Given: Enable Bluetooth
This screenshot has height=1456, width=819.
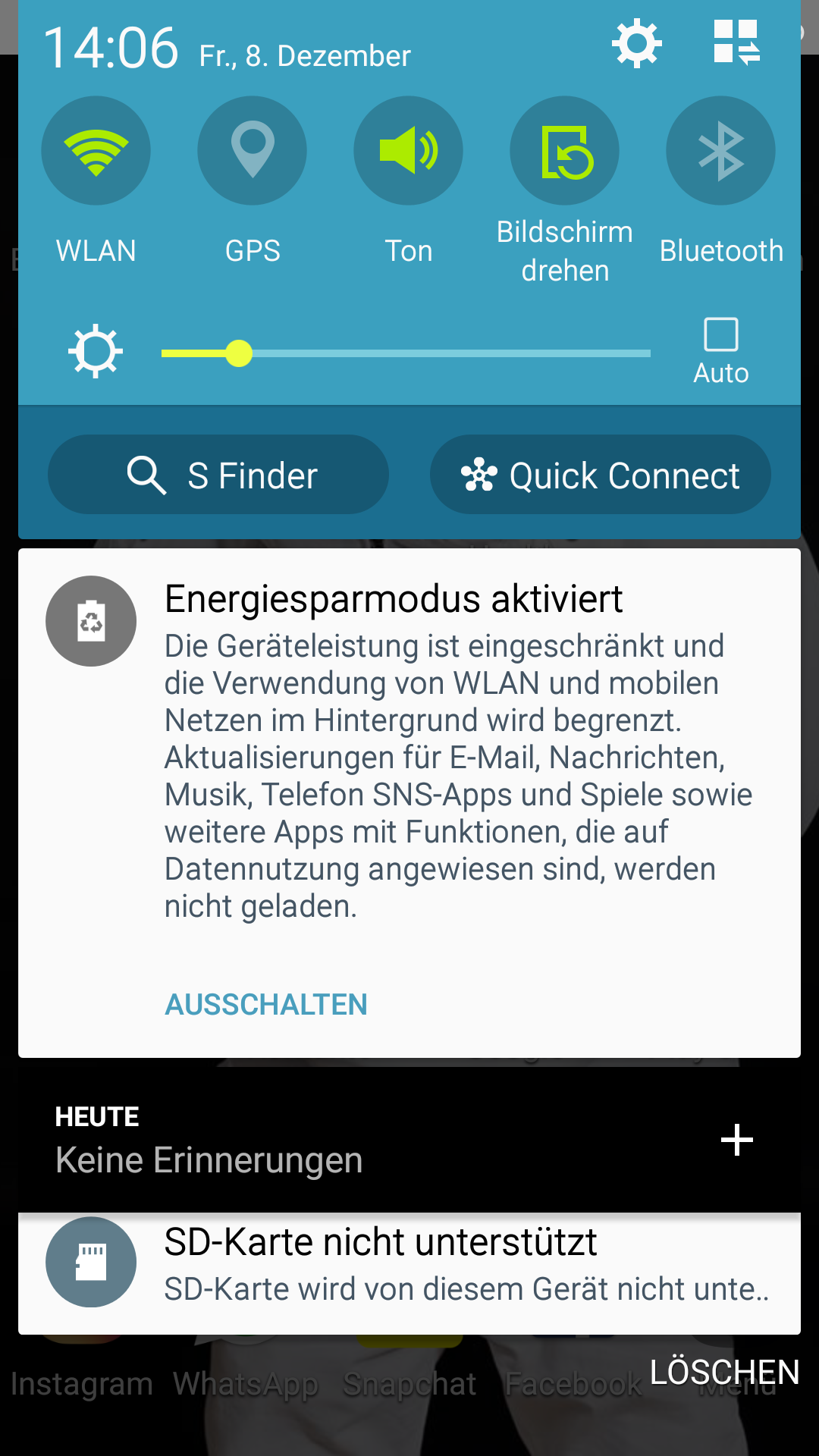Looking at the screenshot, I should pyautogui.click(x=720, y=151).
